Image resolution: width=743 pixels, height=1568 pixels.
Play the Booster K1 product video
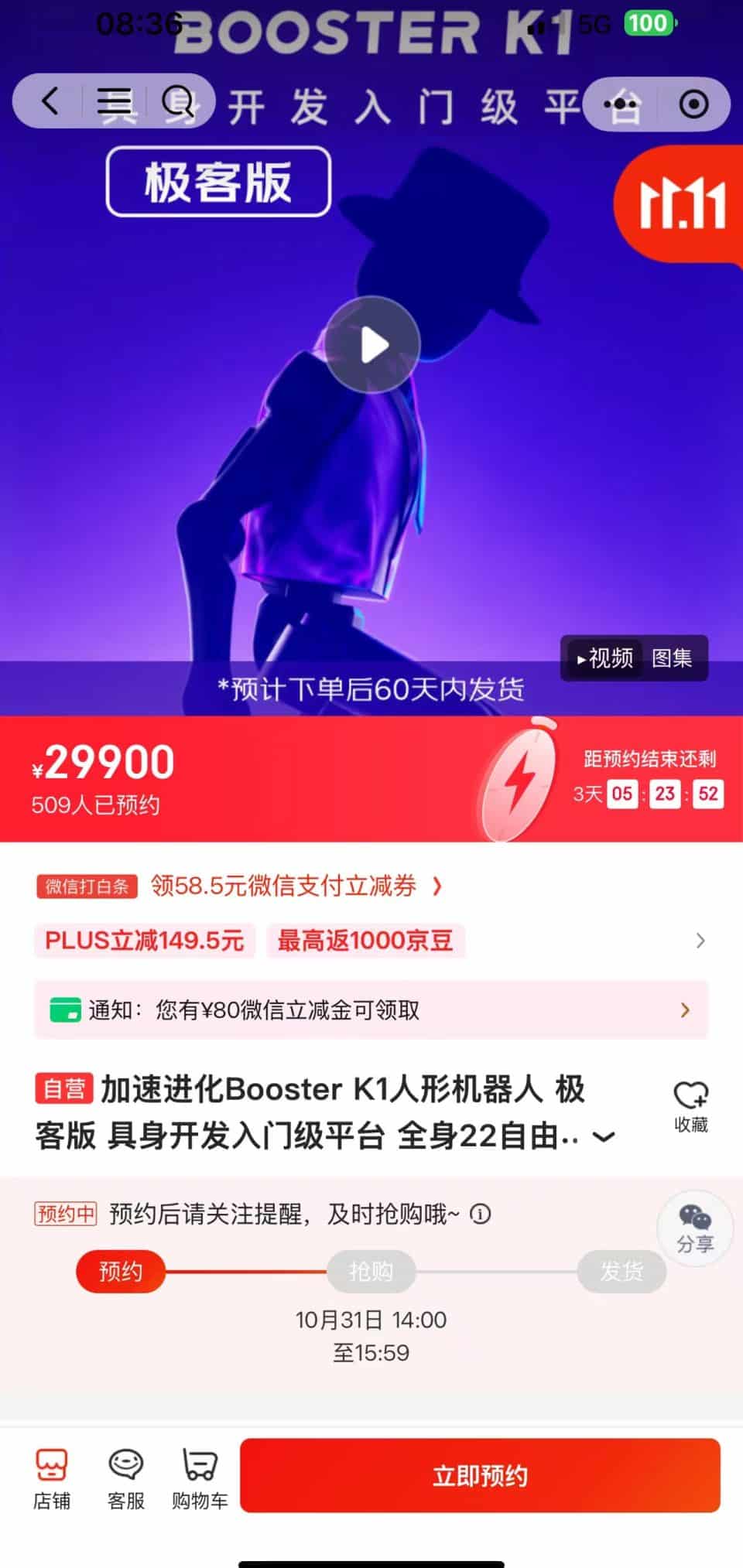(x=372, y=345)
